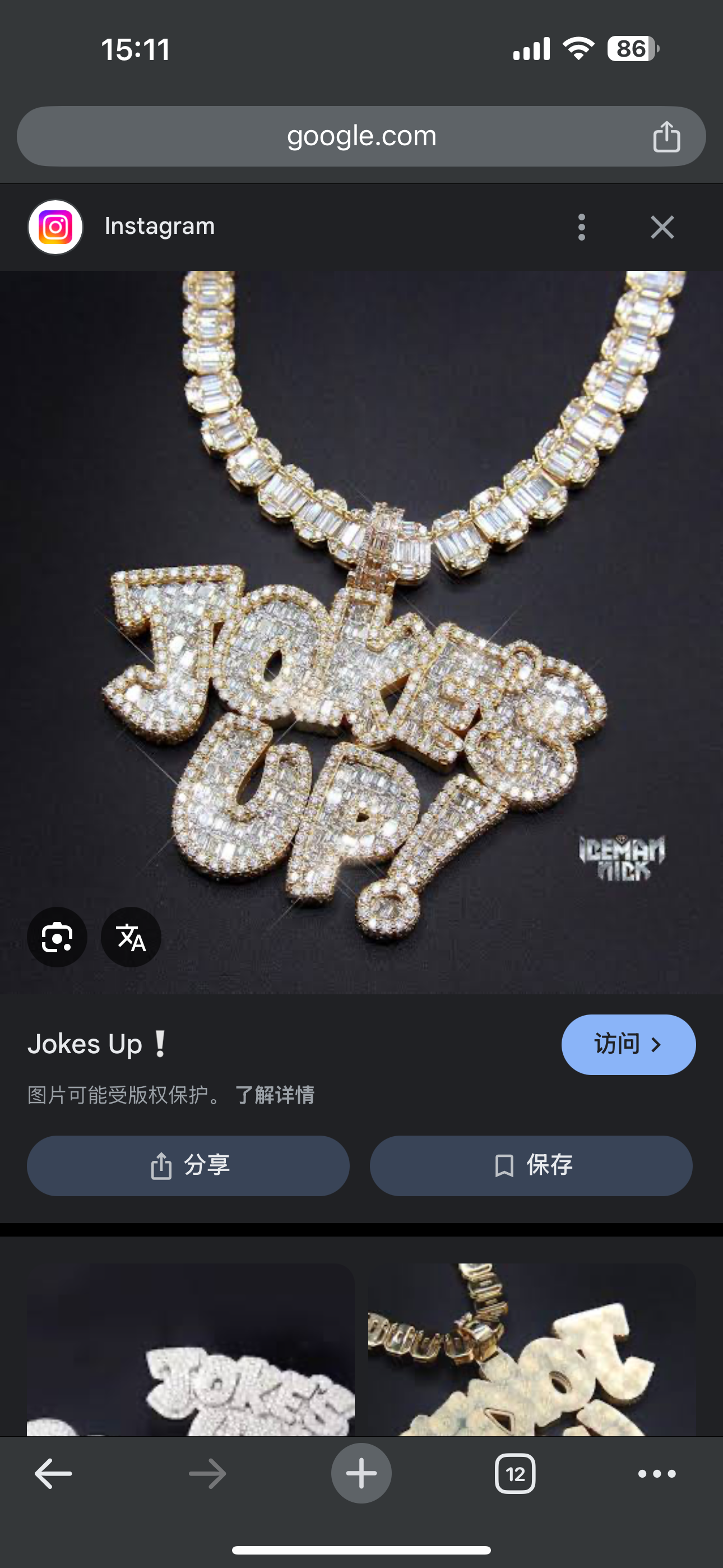Close the image preview panel
Viewport: 723px width, 1568px height.
662,227
